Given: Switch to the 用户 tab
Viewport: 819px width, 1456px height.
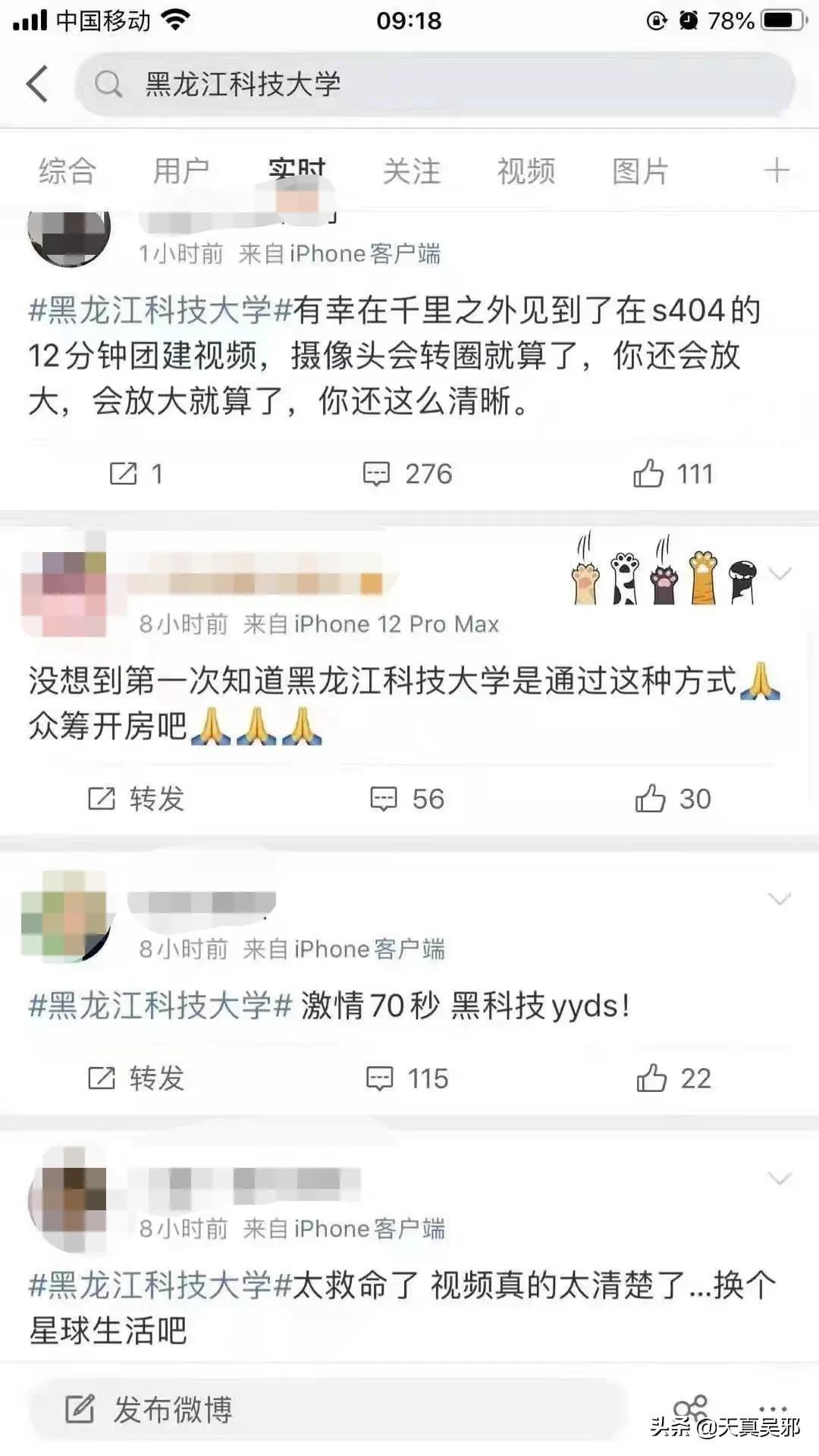Looking at the screenshot, I should point(180,171).
